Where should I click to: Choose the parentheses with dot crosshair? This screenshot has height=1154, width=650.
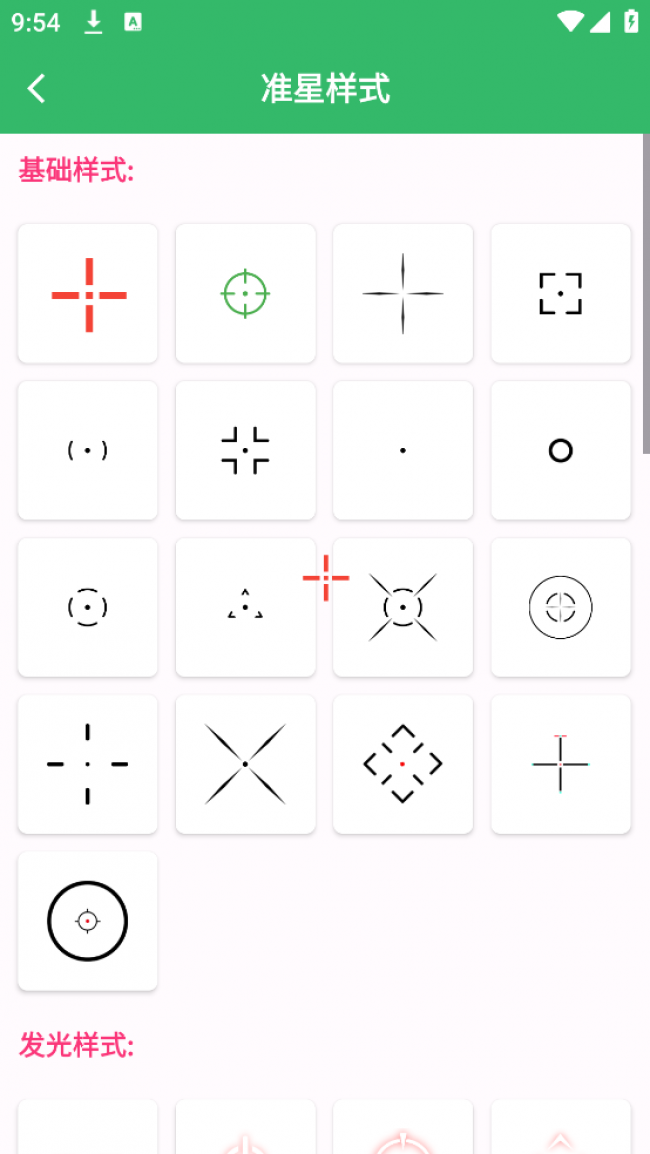(88, 451)
